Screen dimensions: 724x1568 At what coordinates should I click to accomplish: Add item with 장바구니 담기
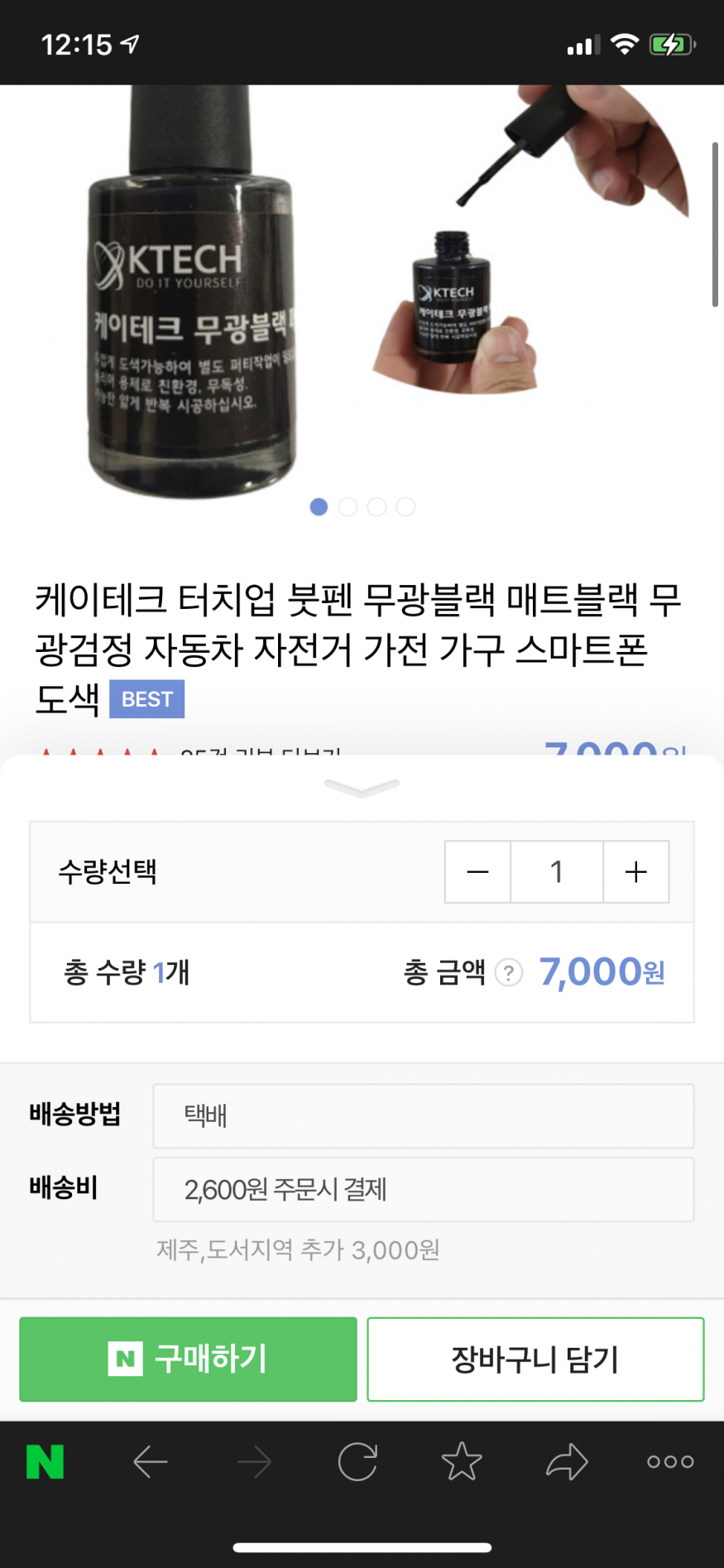pos(535,1359)
